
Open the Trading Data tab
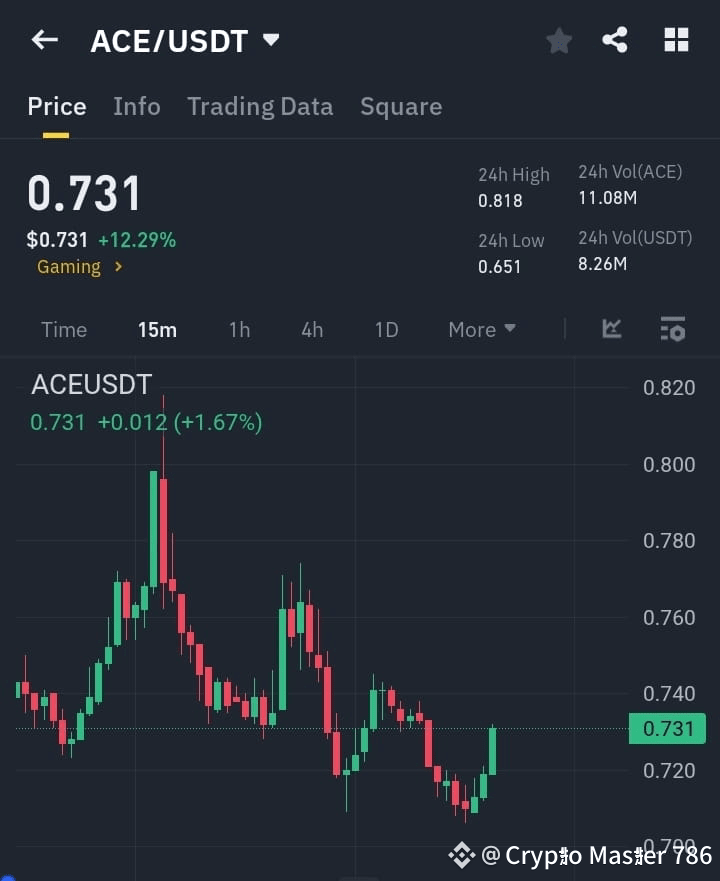(260, 106)
